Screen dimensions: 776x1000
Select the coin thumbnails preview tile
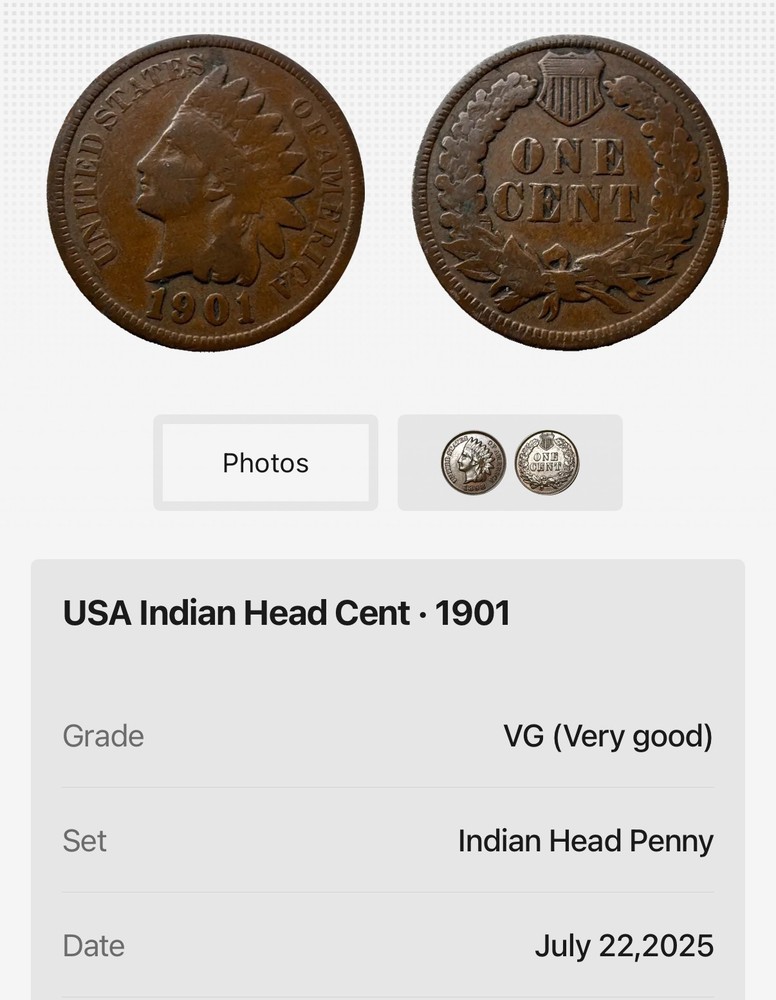(x=510, y=461)
